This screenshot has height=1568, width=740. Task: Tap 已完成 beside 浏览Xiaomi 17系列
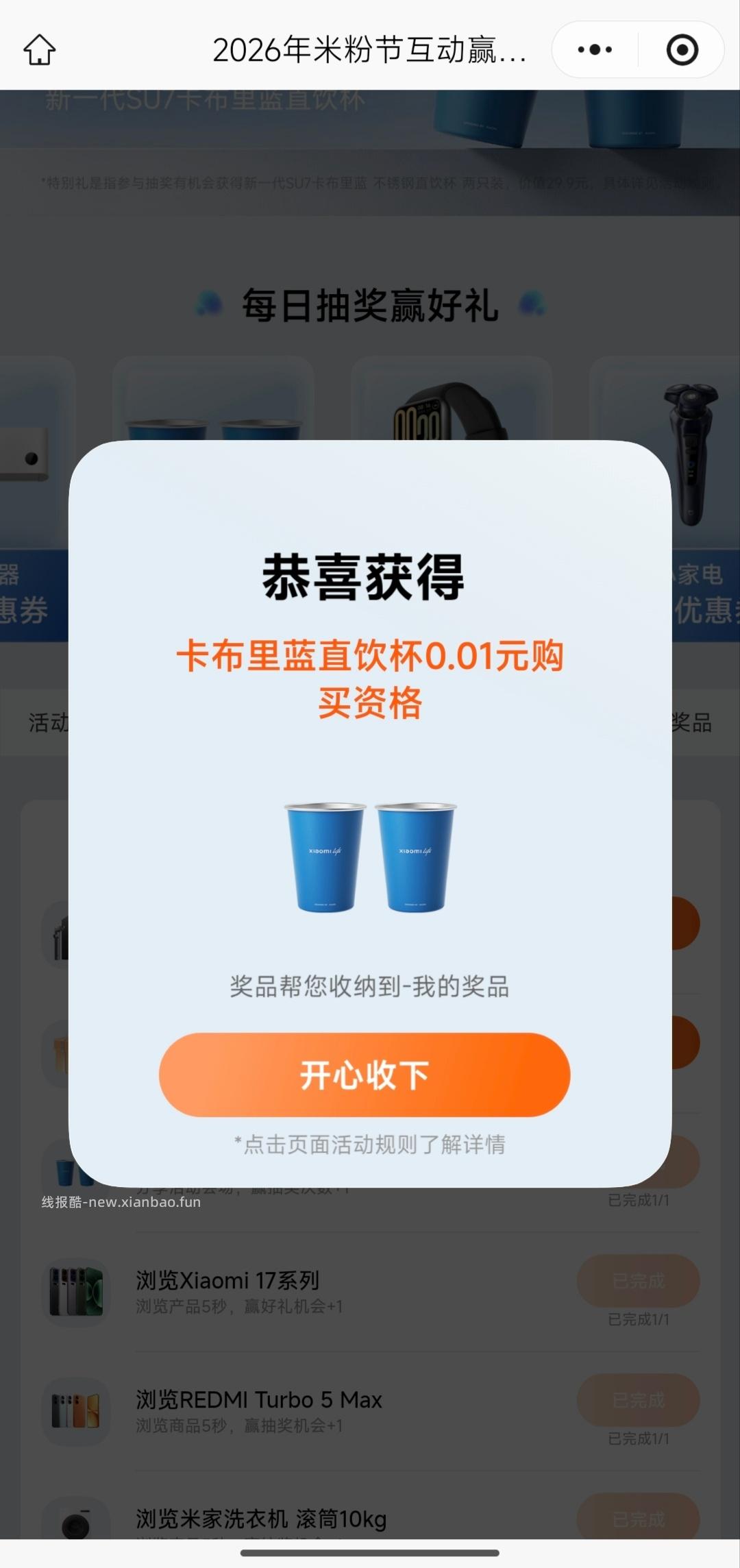(637, 1281)
